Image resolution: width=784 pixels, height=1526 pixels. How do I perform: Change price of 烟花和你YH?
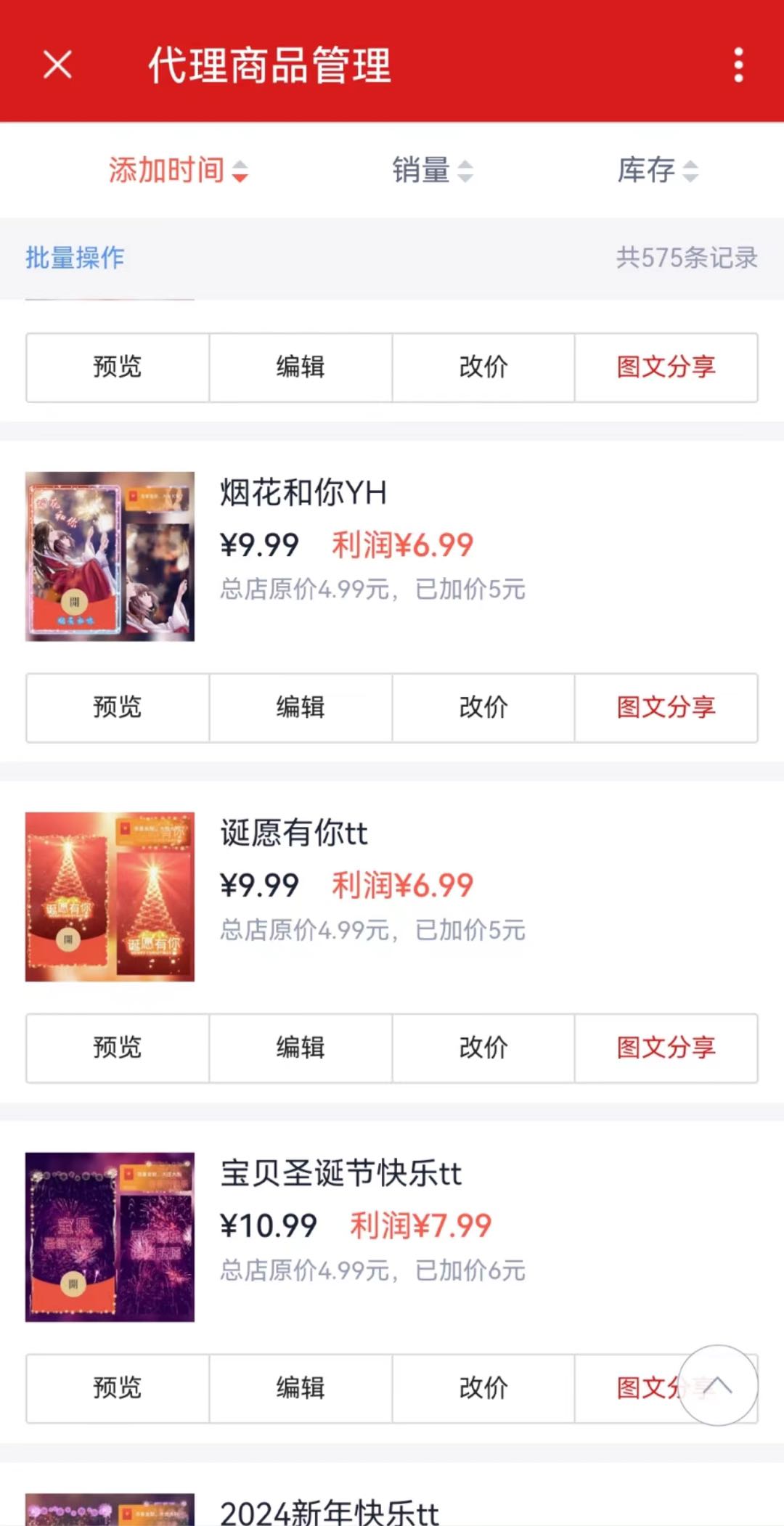pyautogui.click(x=483, y=708)
